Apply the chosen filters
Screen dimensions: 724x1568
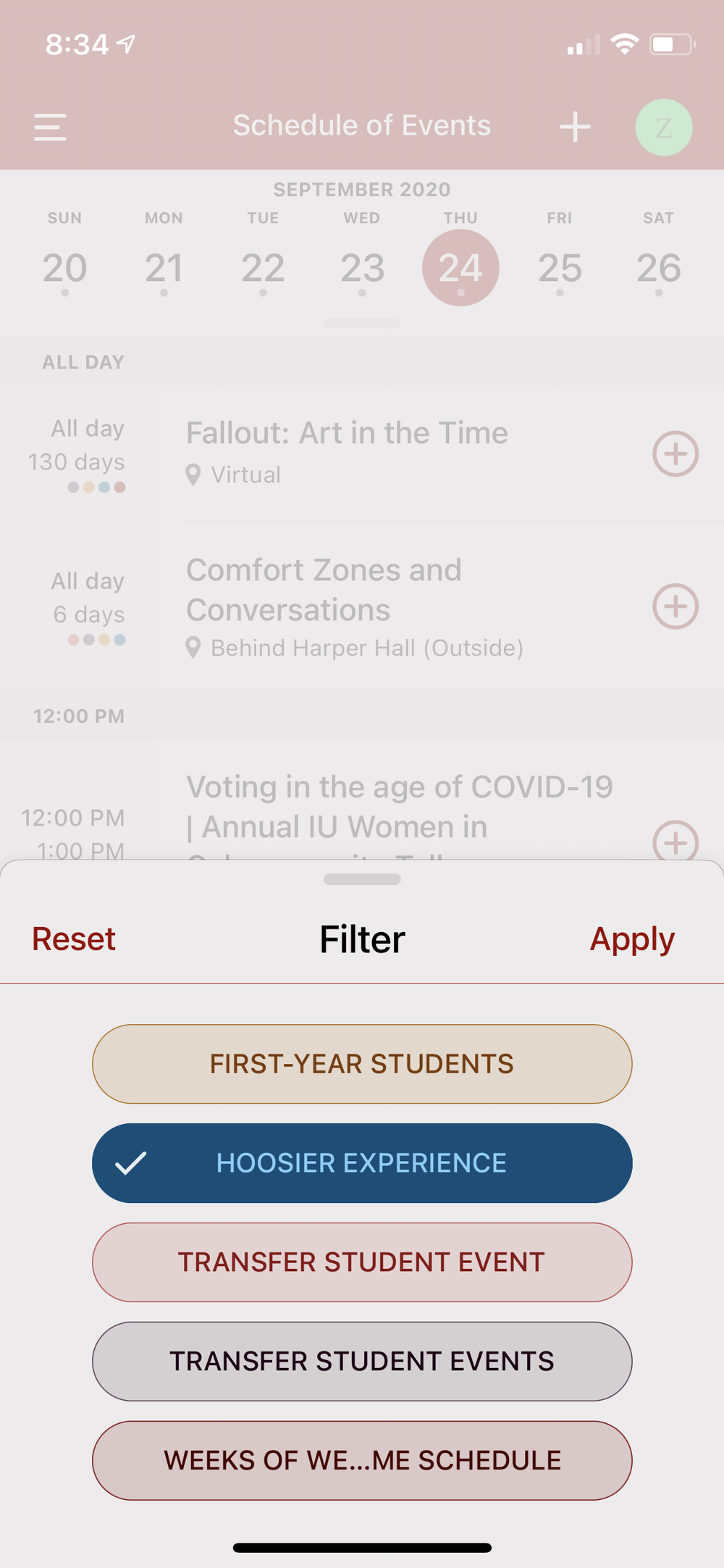point(632,940)
